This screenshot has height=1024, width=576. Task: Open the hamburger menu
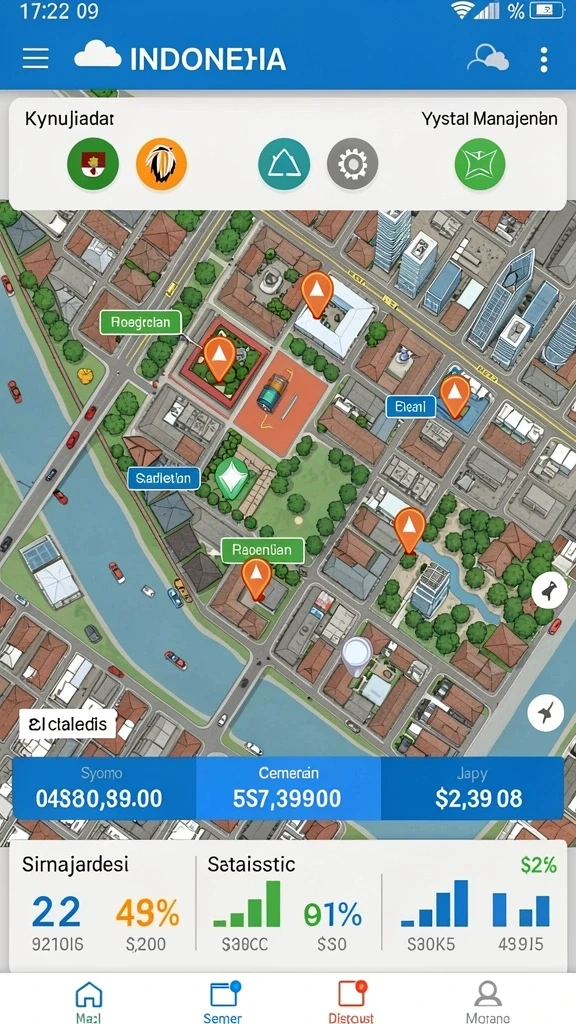(x=35, y=59)
